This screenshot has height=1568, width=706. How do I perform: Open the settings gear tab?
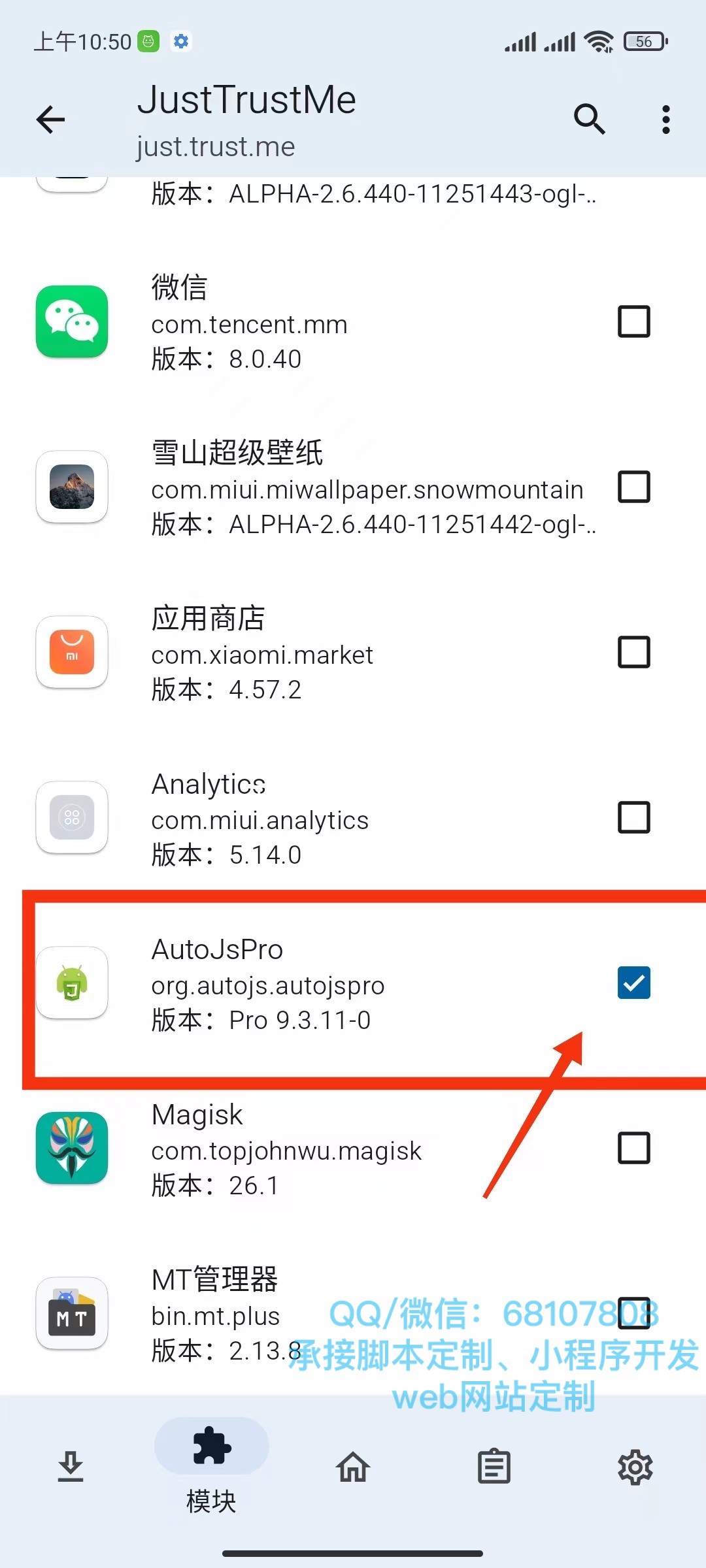click(635, 1467)
